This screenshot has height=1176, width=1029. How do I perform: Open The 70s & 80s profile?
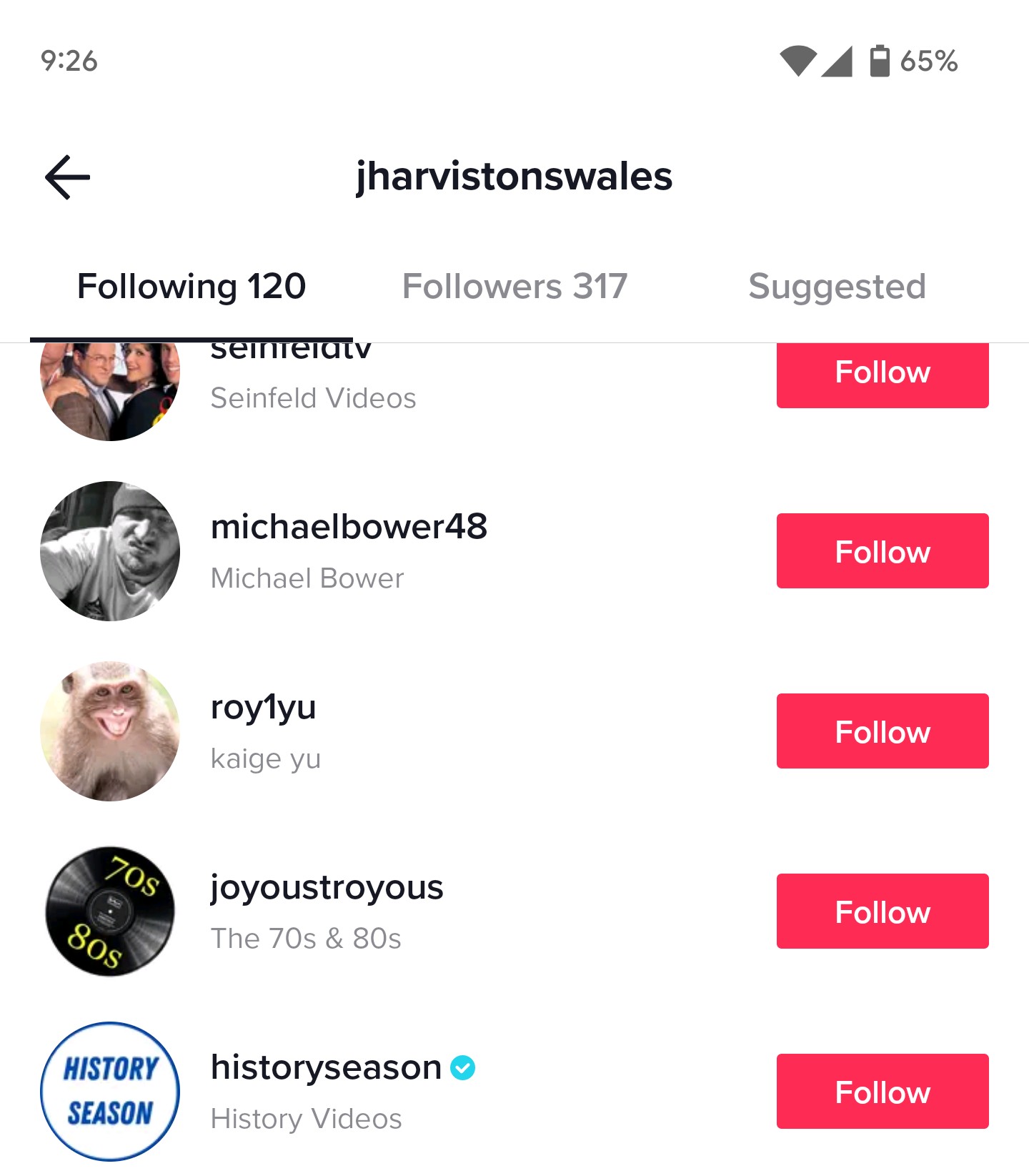(326, 911)
